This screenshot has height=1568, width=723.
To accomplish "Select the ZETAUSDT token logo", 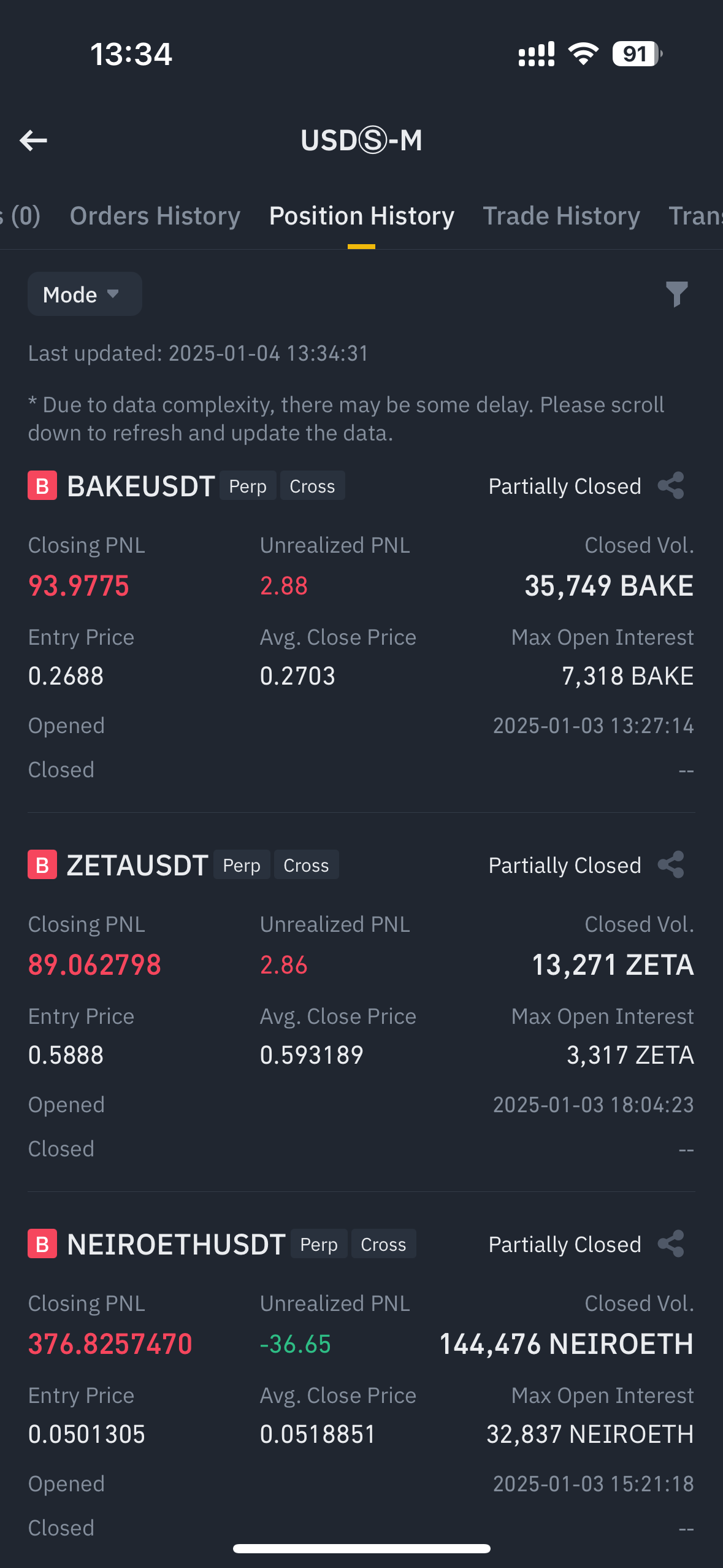I will click(42, 865).
